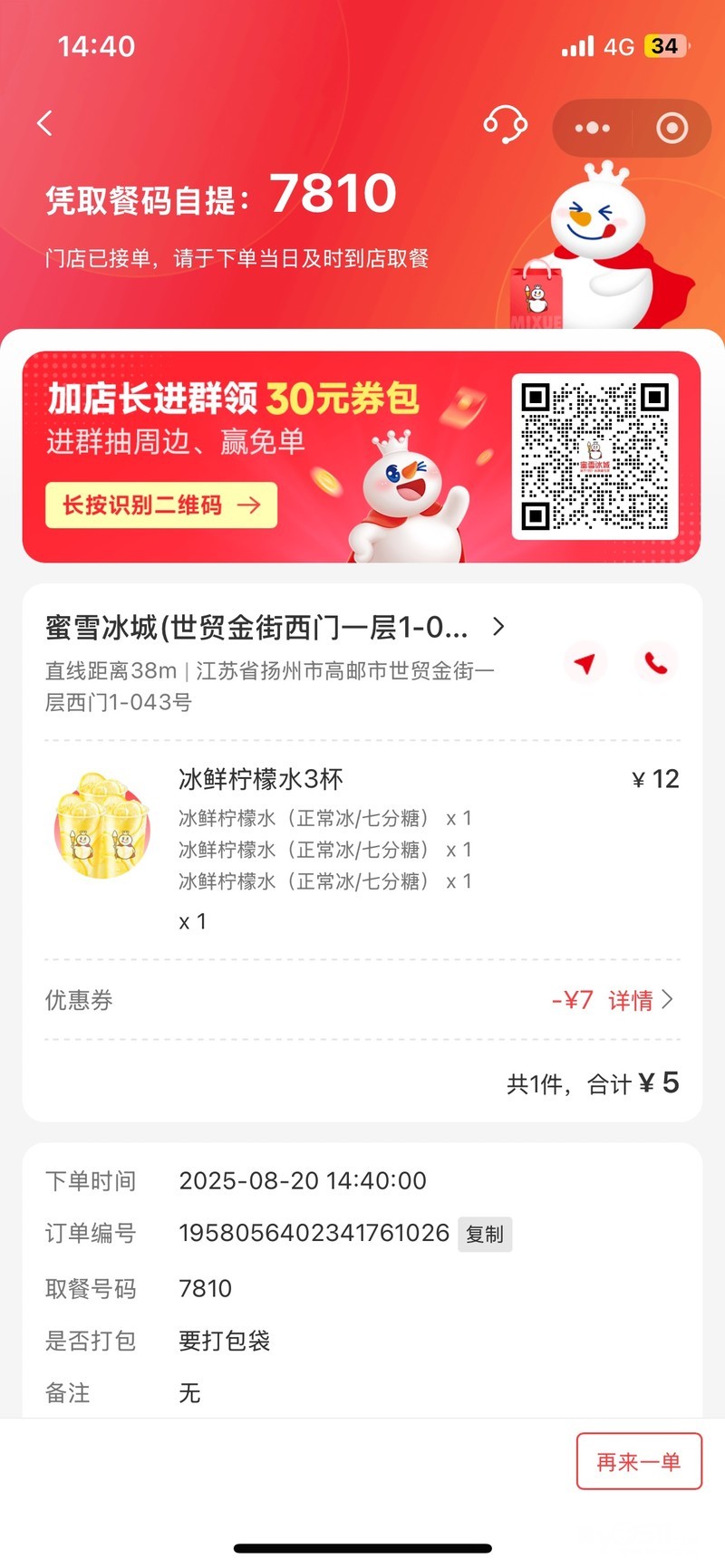Viewport: 725px width, 1568px height.
Task: Contact customer service via headset icon
Action: click(505, 124)
